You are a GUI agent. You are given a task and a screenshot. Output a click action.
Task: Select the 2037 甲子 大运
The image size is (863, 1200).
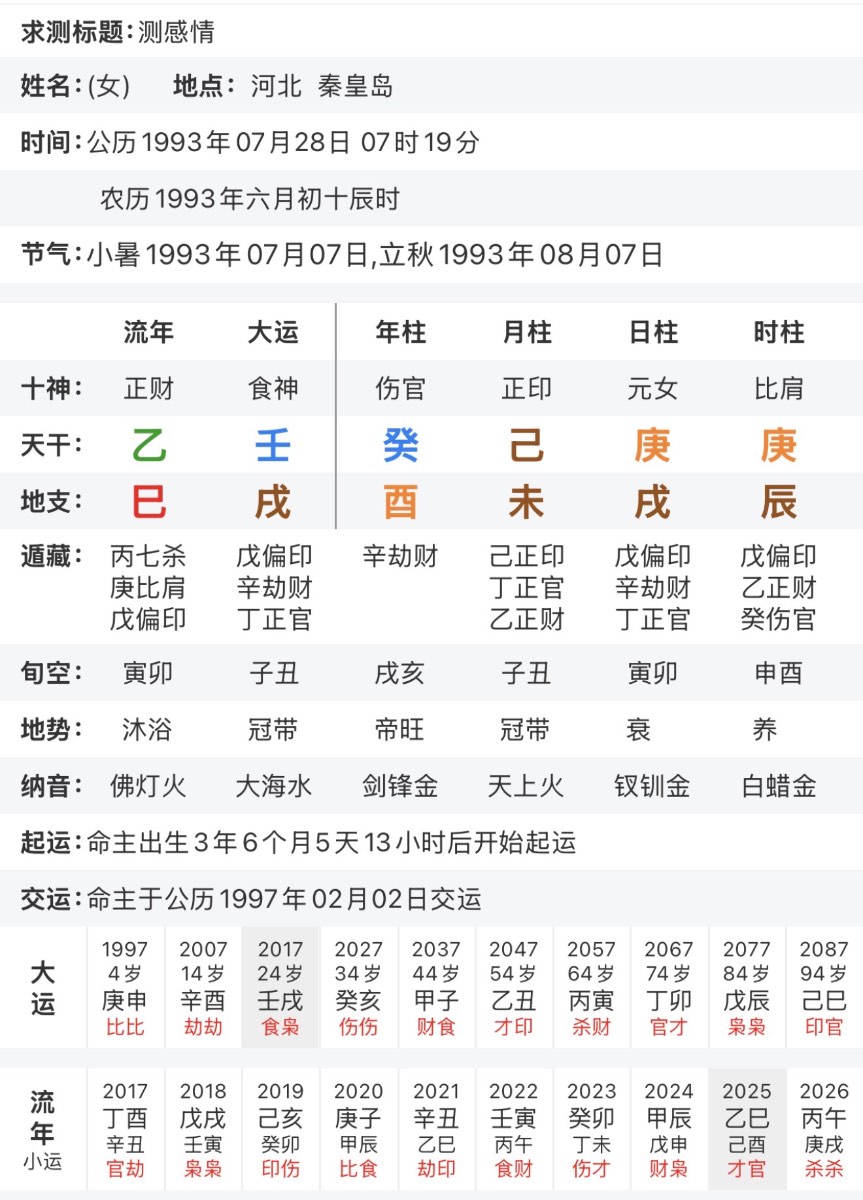[436, 987]
